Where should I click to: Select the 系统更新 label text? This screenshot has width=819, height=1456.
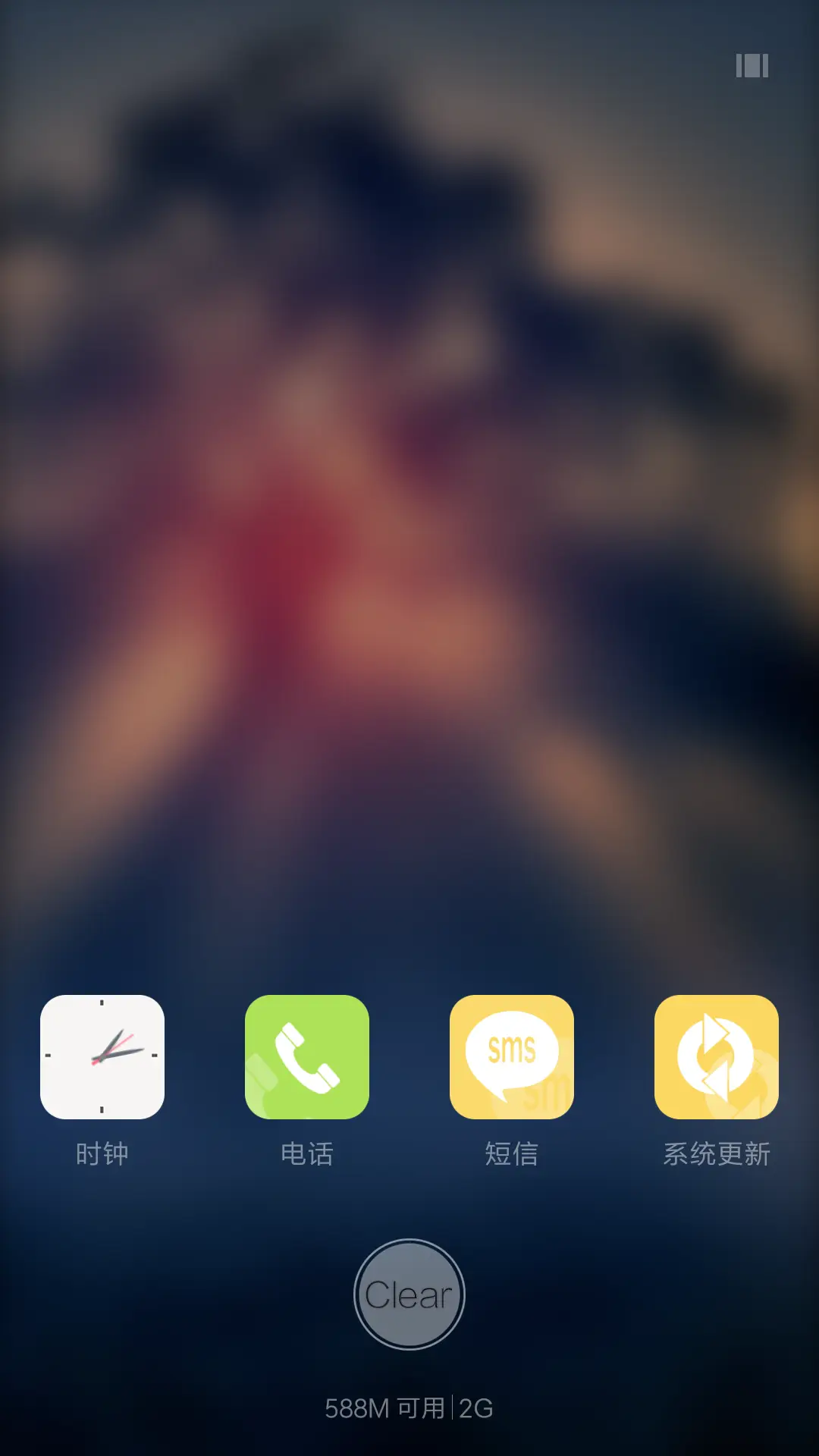[x=717, y=1153]
